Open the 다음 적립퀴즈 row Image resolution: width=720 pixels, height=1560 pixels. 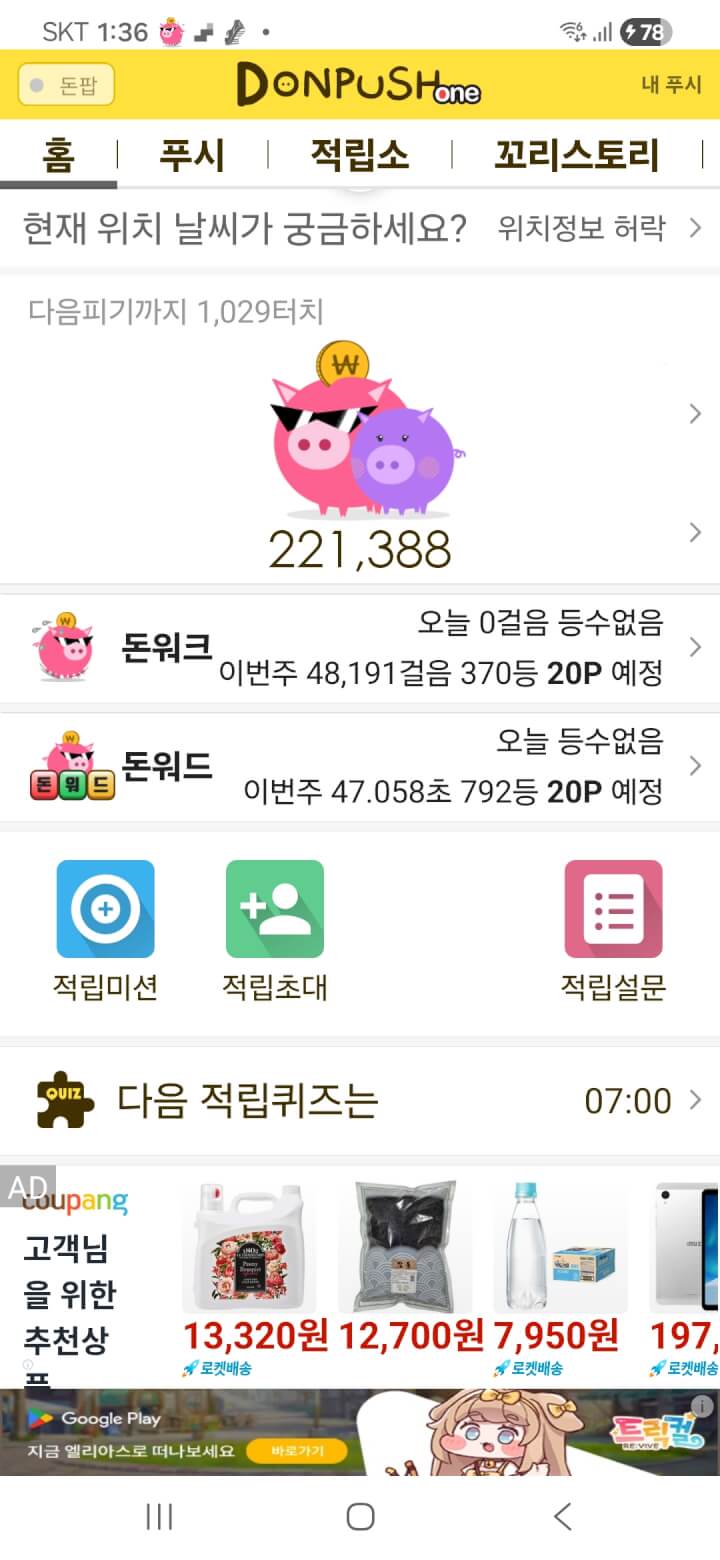(x=360, y=1101)
